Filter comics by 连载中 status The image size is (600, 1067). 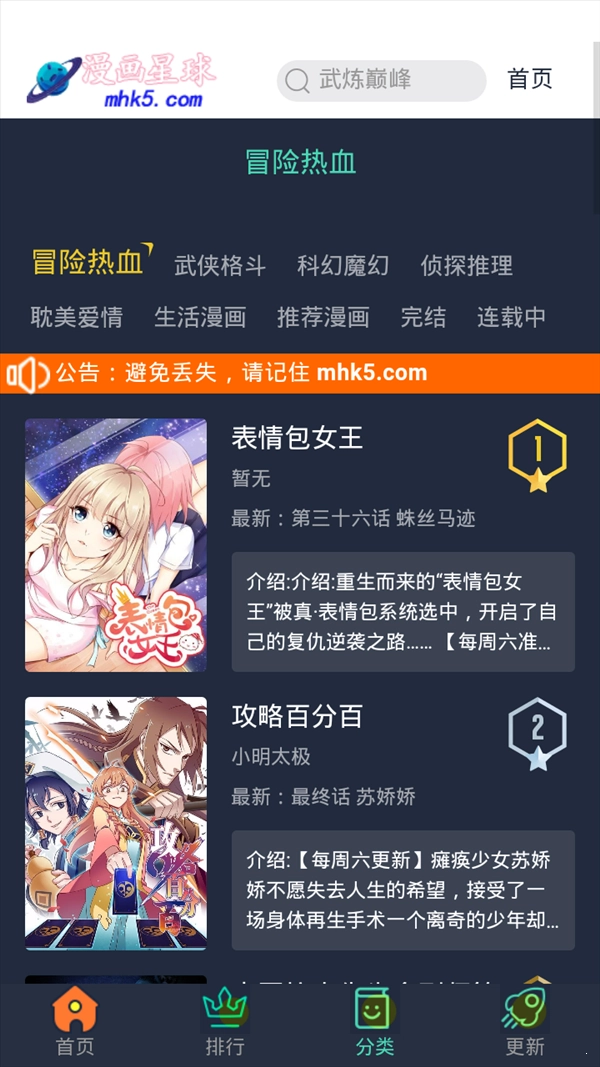click(x=511, y=318)
